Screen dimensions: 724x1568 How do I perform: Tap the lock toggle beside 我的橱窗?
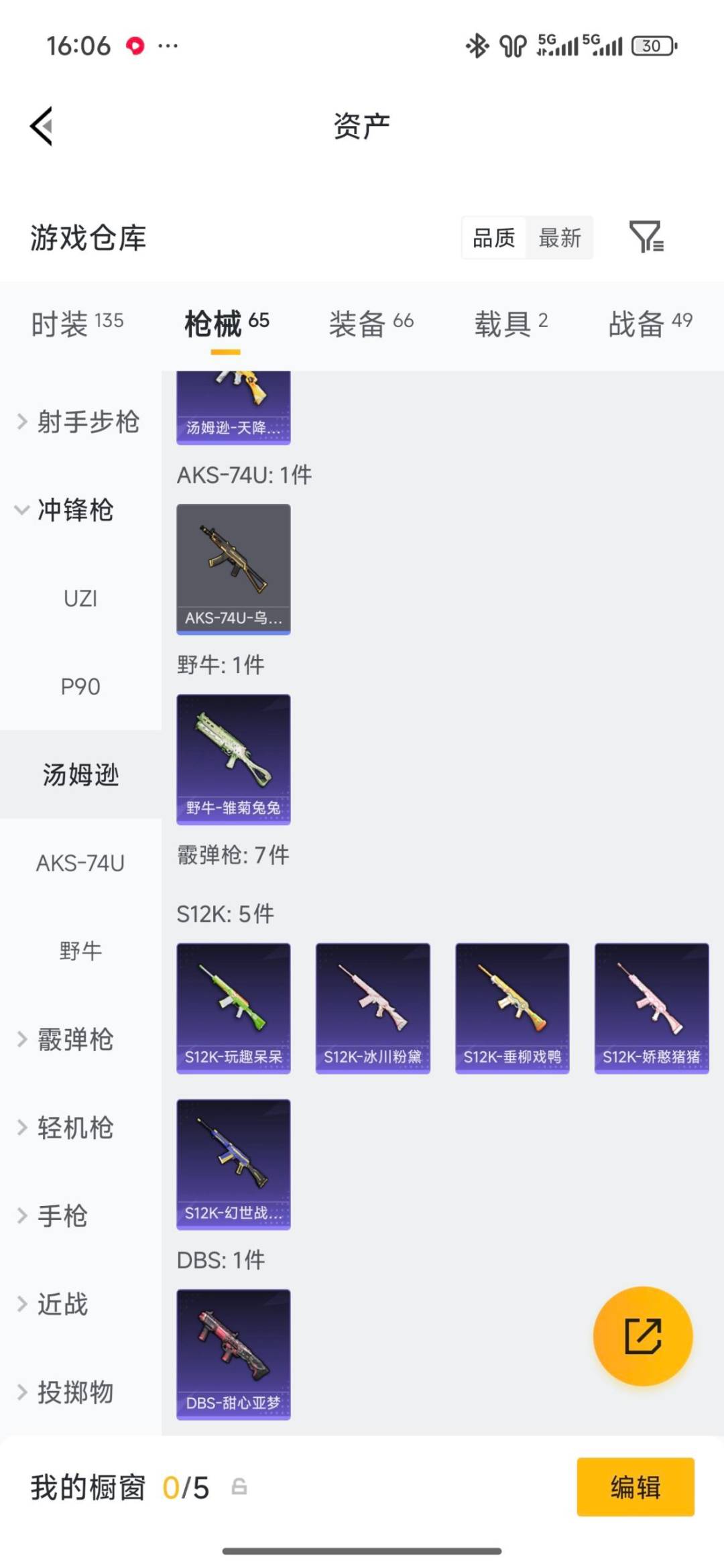[x=238, y=1486]
